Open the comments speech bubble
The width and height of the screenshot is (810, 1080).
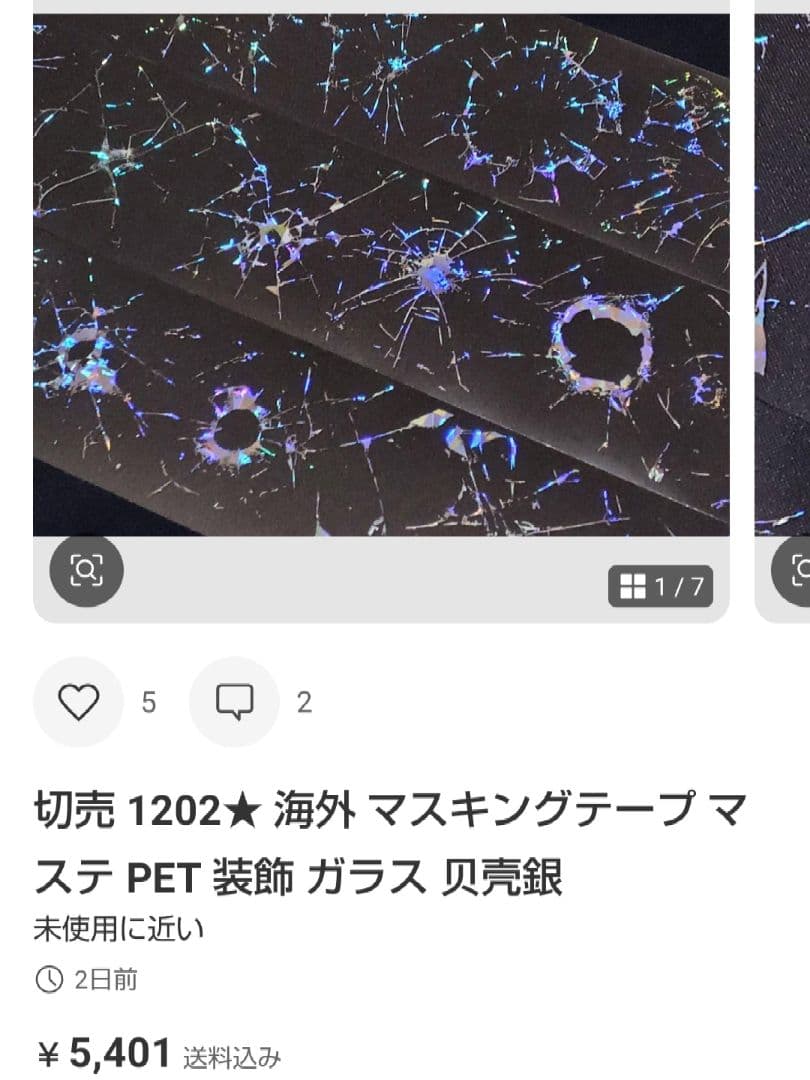pos(234,702)
